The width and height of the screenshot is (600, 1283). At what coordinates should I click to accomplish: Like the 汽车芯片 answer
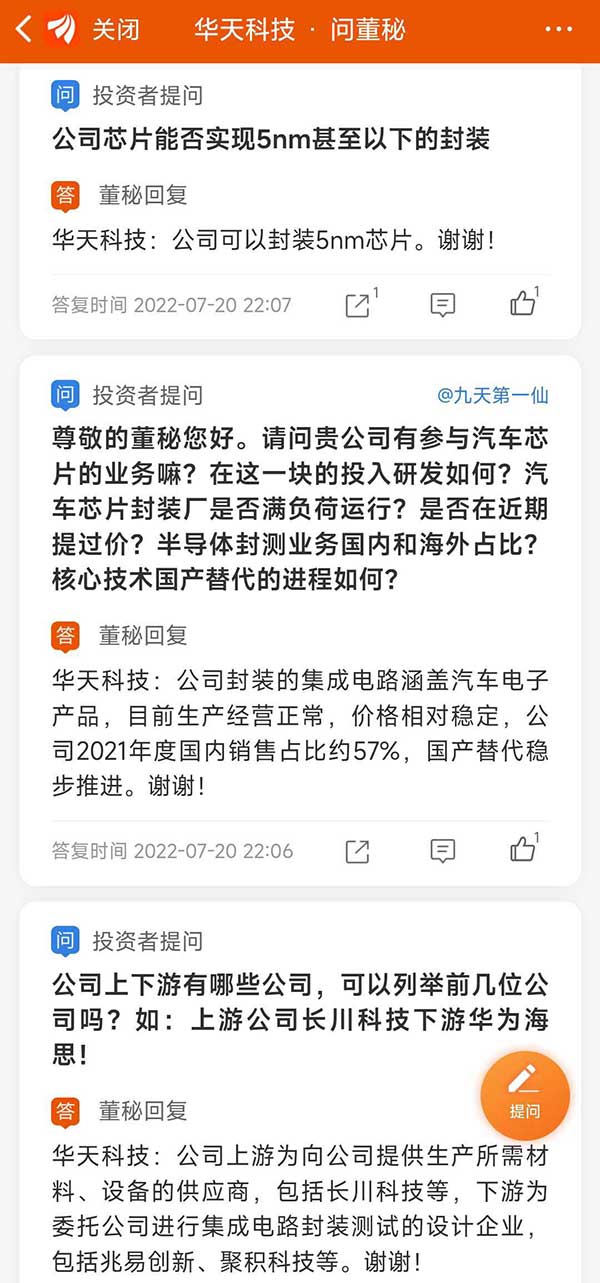pyautogui.click(x=523, y=850)
